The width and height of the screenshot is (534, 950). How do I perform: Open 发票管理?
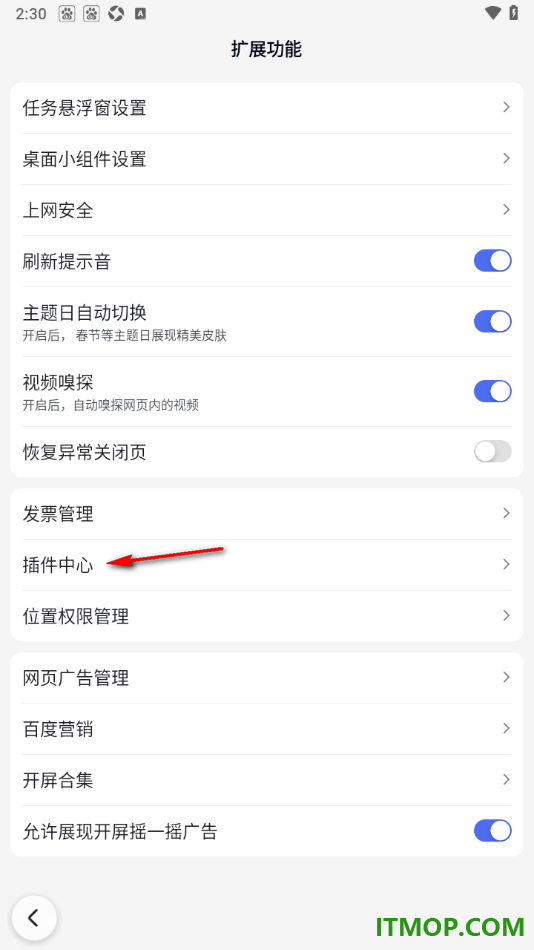(267, 514)
